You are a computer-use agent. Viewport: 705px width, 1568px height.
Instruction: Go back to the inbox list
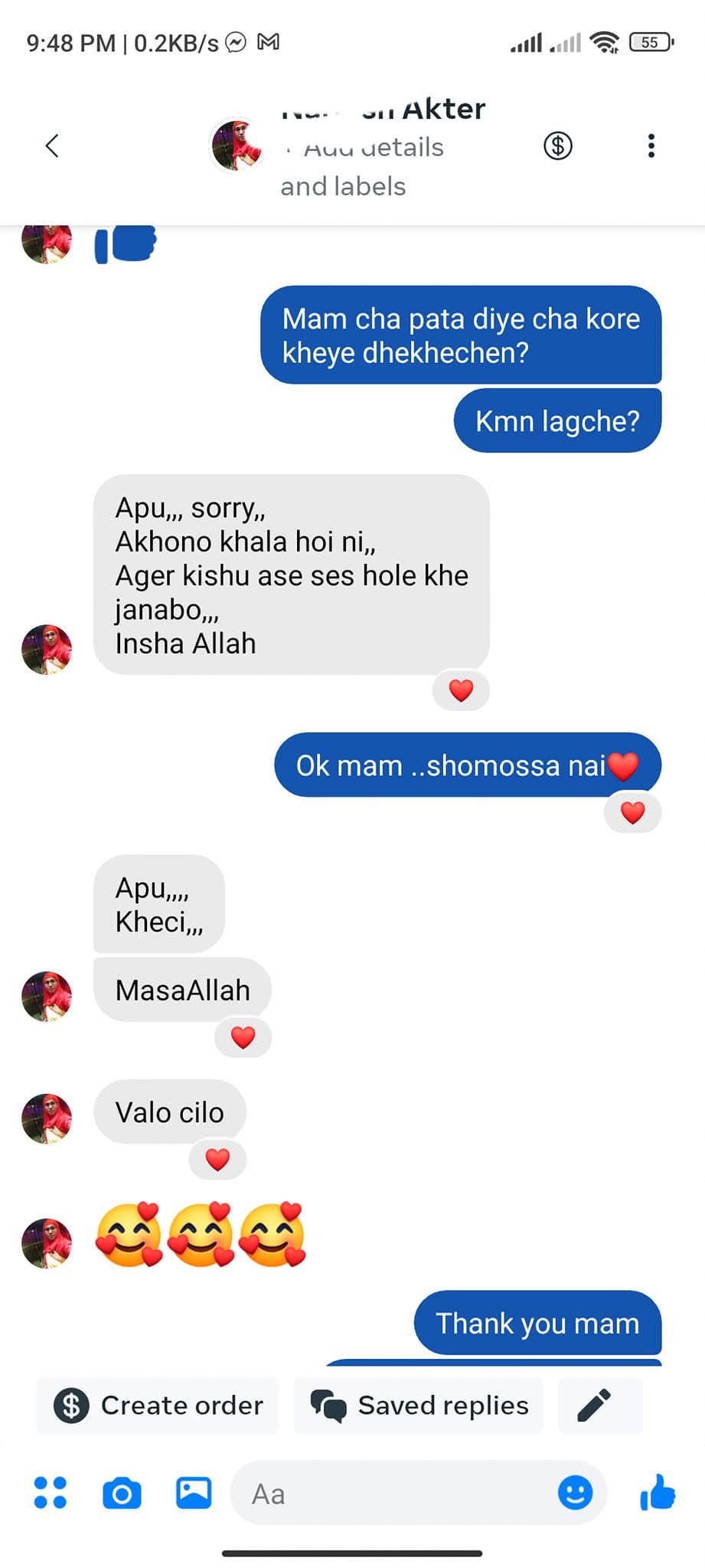click(x=52, y=146)
